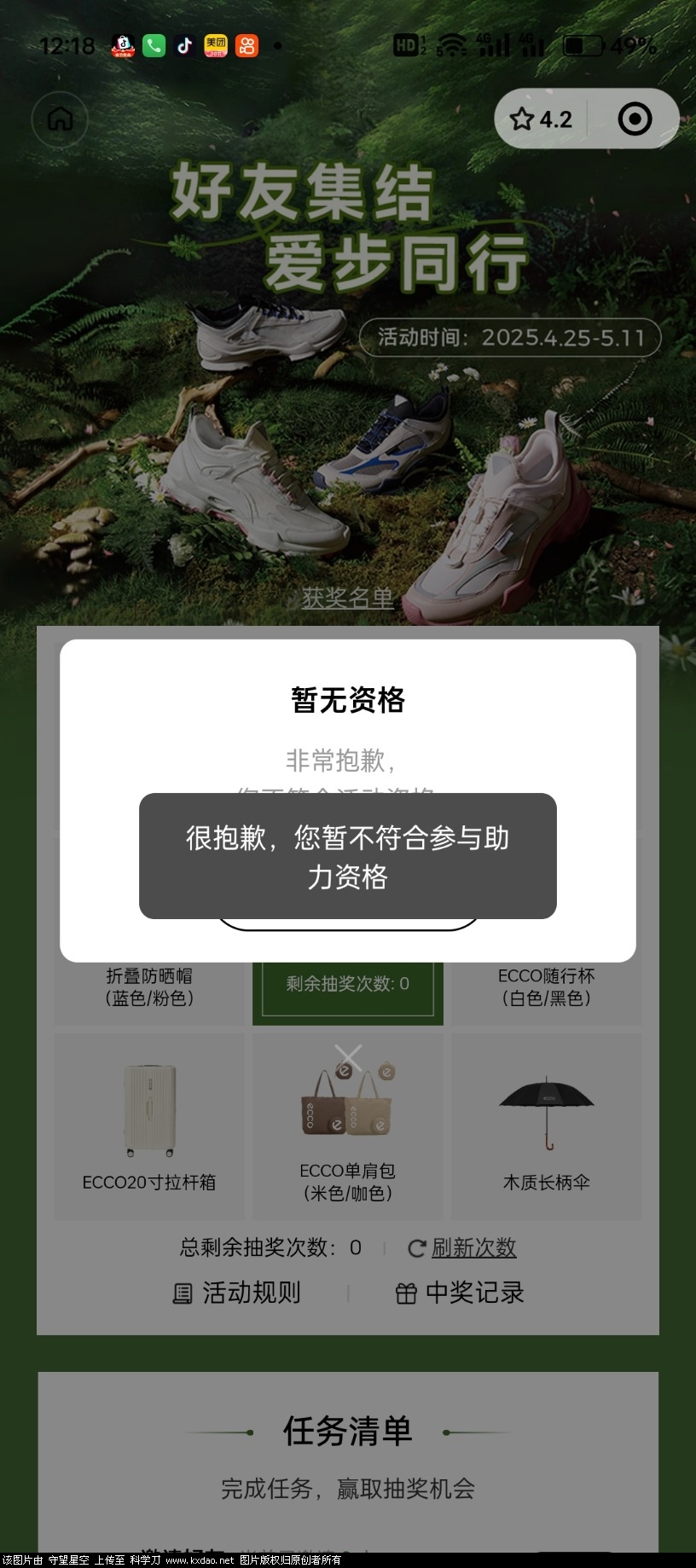696x1568 pixels.
Task: View the 活动规则 activity rules
Action: pos(237,1293)
